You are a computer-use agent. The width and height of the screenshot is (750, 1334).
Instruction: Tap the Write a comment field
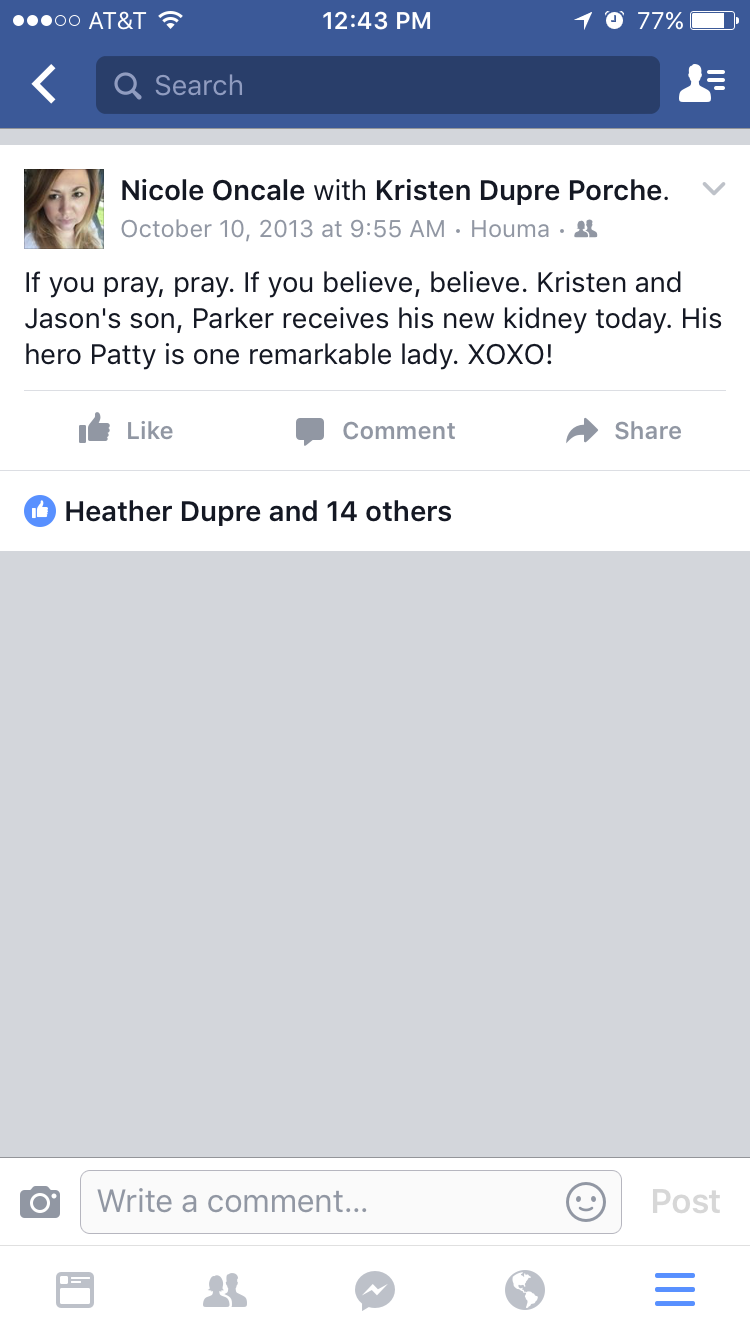pyautogui.click(x=351, y=1201)
